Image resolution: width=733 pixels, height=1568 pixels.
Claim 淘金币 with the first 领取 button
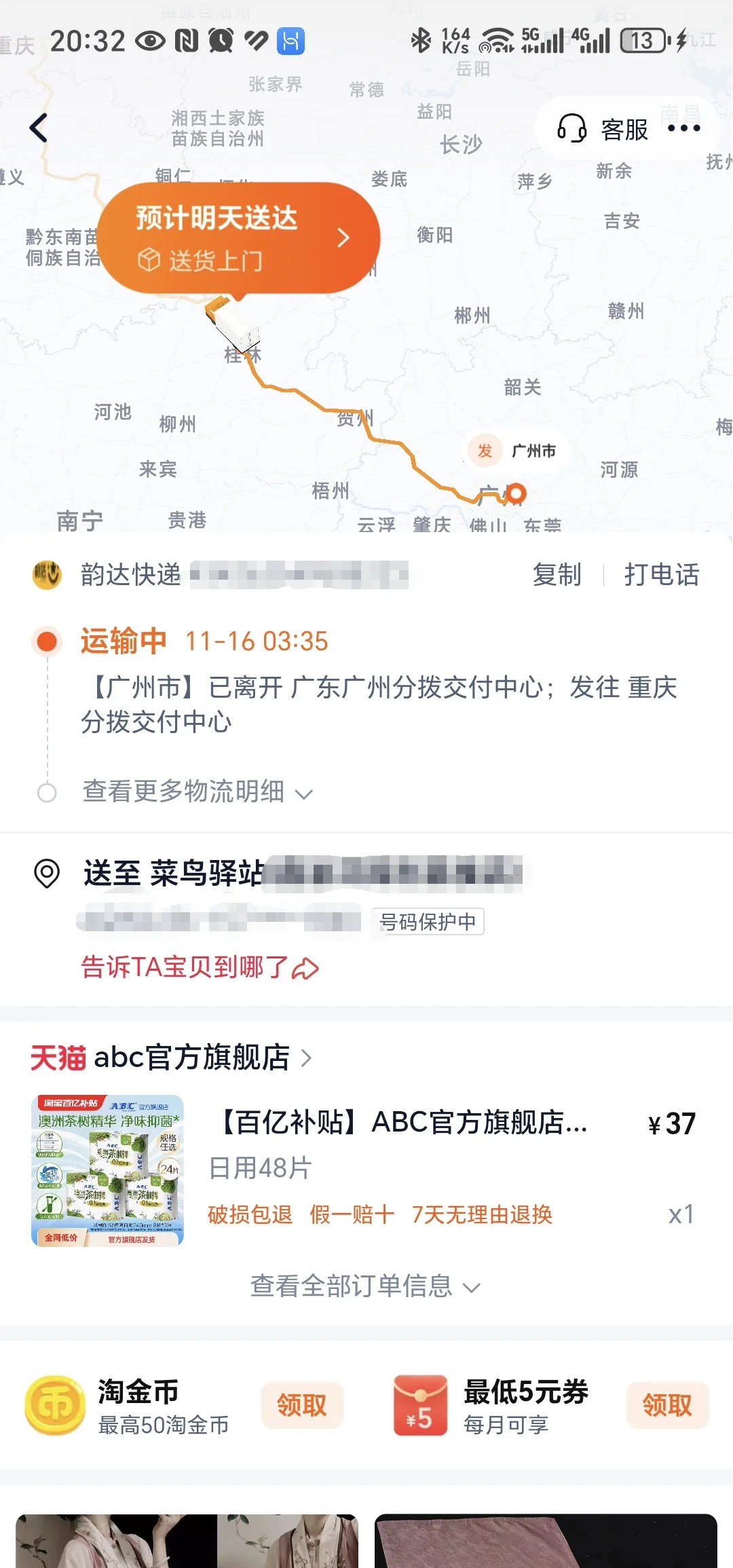click(303, 1405)
